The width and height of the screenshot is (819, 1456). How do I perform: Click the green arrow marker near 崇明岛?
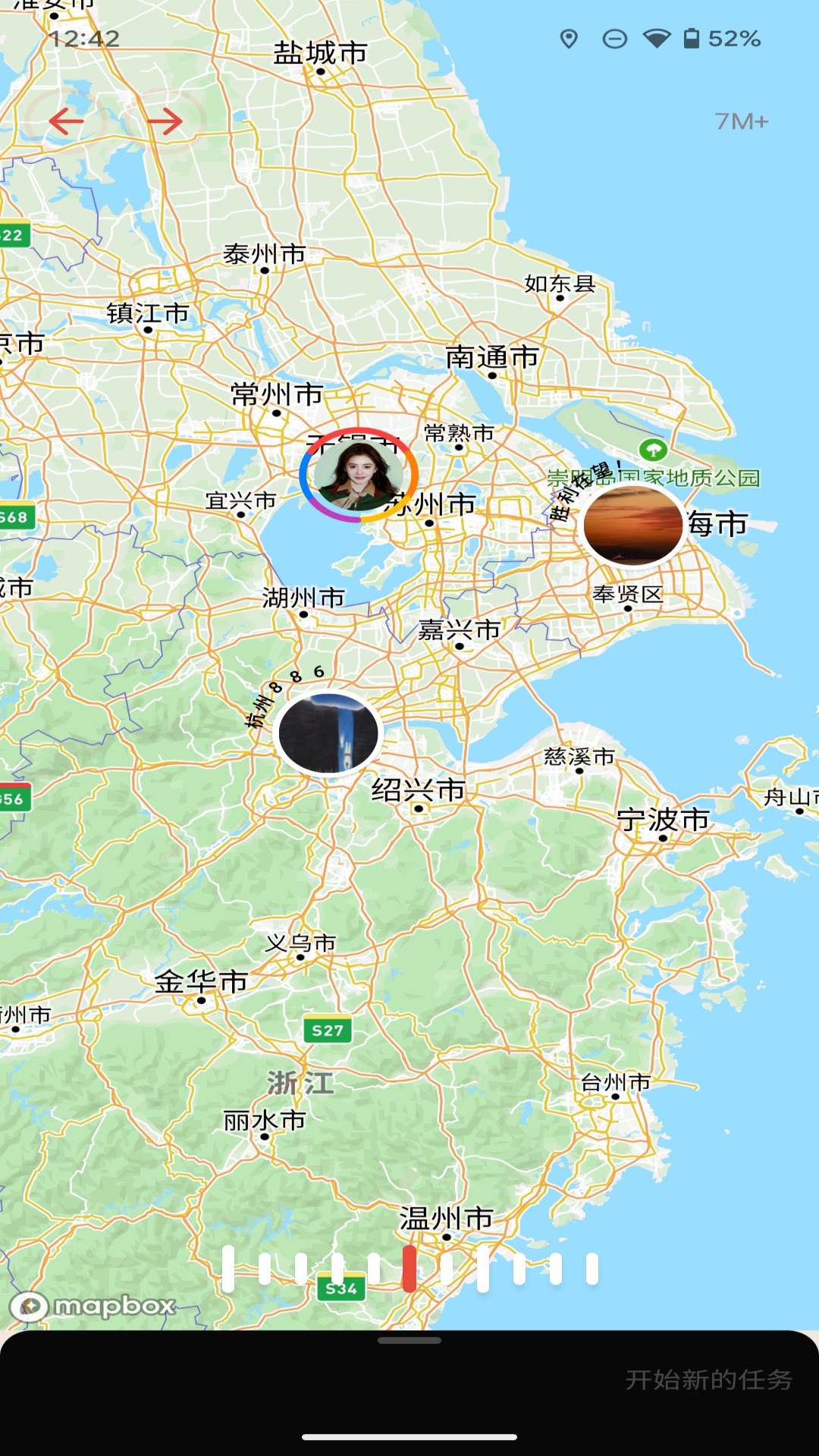click(x=654, y=450)
